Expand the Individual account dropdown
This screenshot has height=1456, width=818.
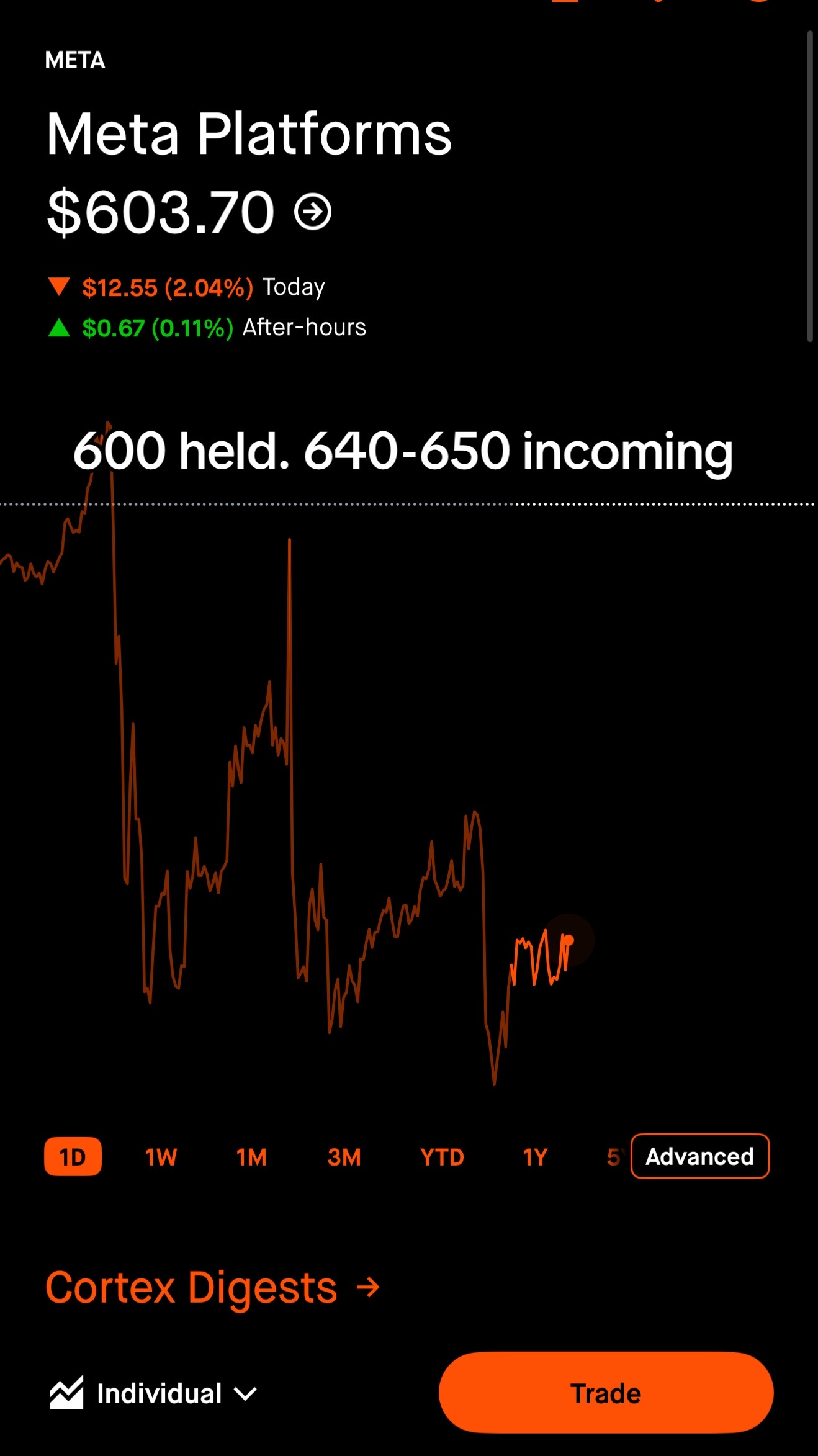point(153,1393)
